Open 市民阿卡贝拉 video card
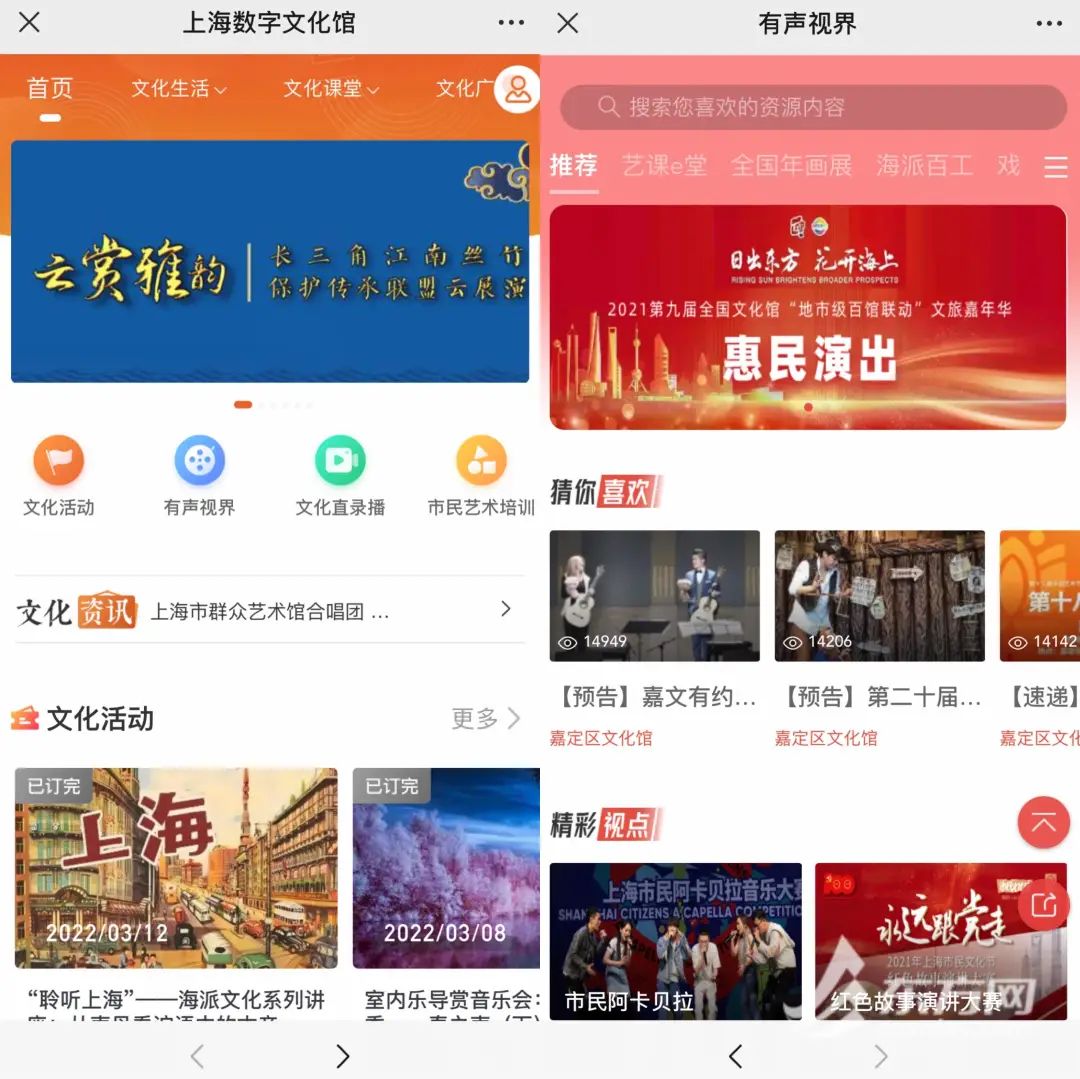Screen dimensions: 1080x1079 click(676, 940)
